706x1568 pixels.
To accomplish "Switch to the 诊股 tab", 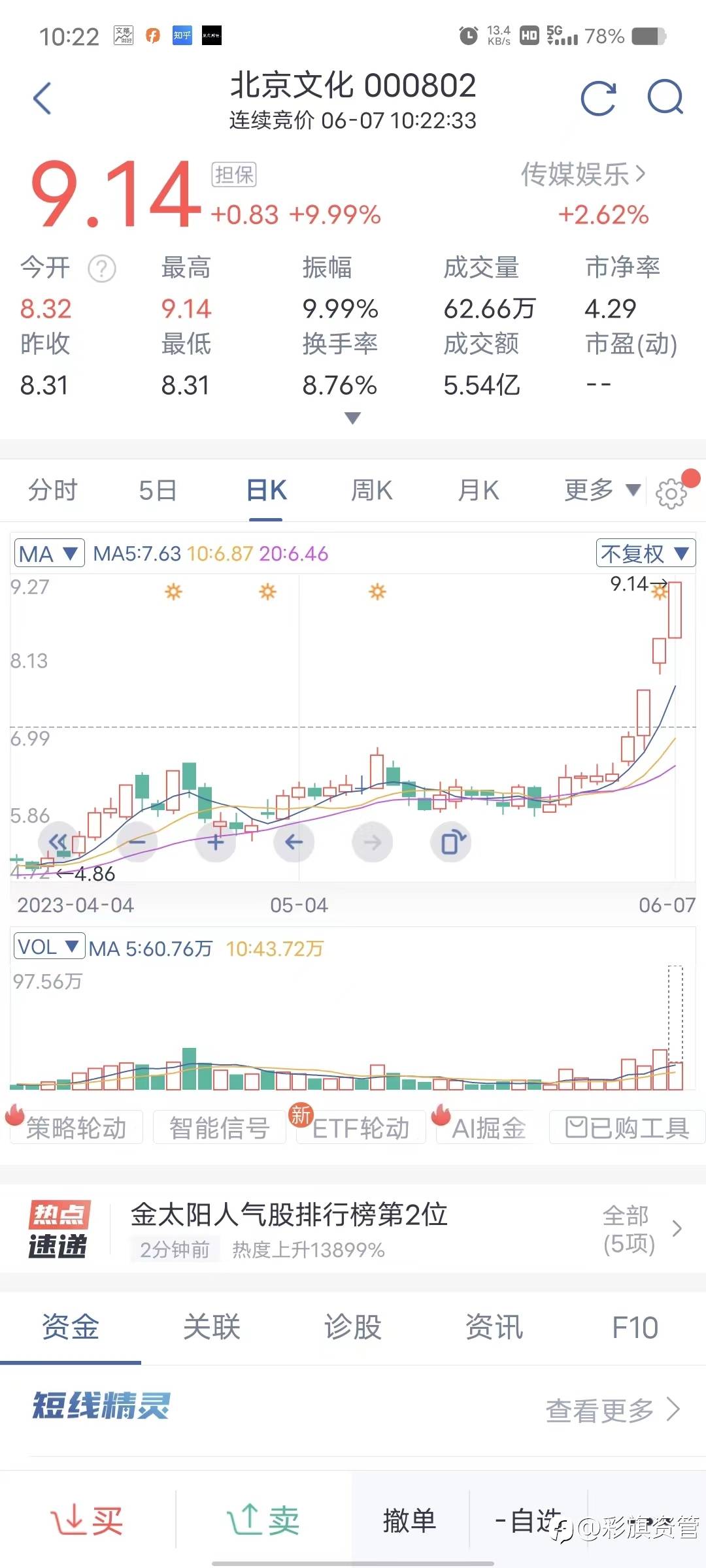I will (x=352, y=1328).
